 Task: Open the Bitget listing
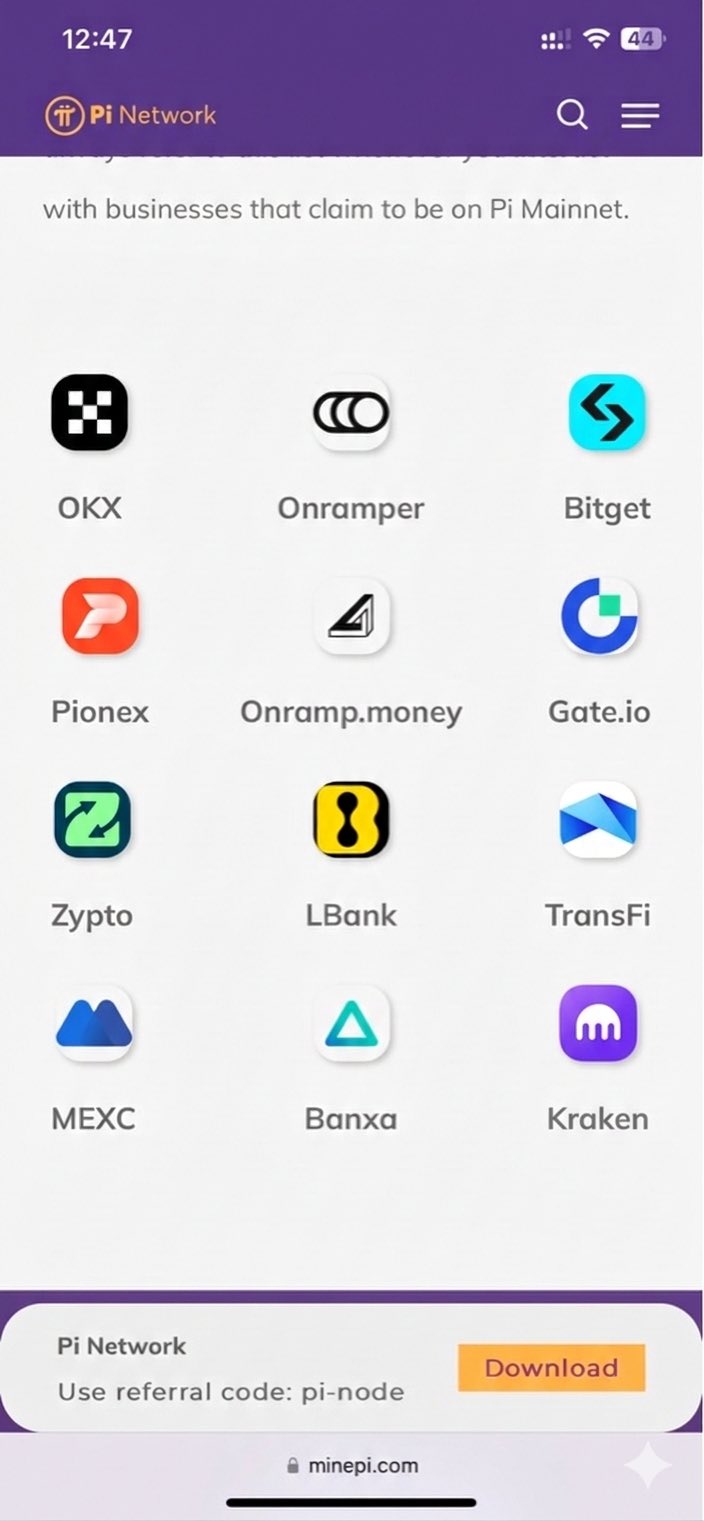point(607,412)
